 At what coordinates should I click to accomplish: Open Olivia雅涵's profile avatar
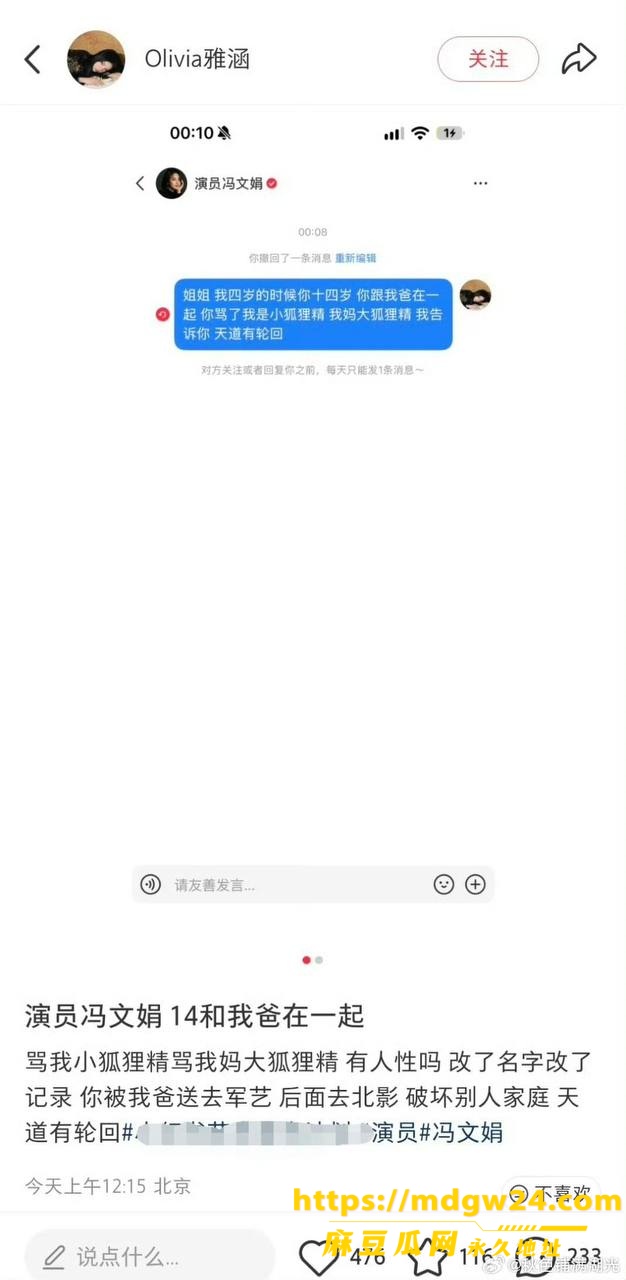pyautogui.click(x=96, y=59)
